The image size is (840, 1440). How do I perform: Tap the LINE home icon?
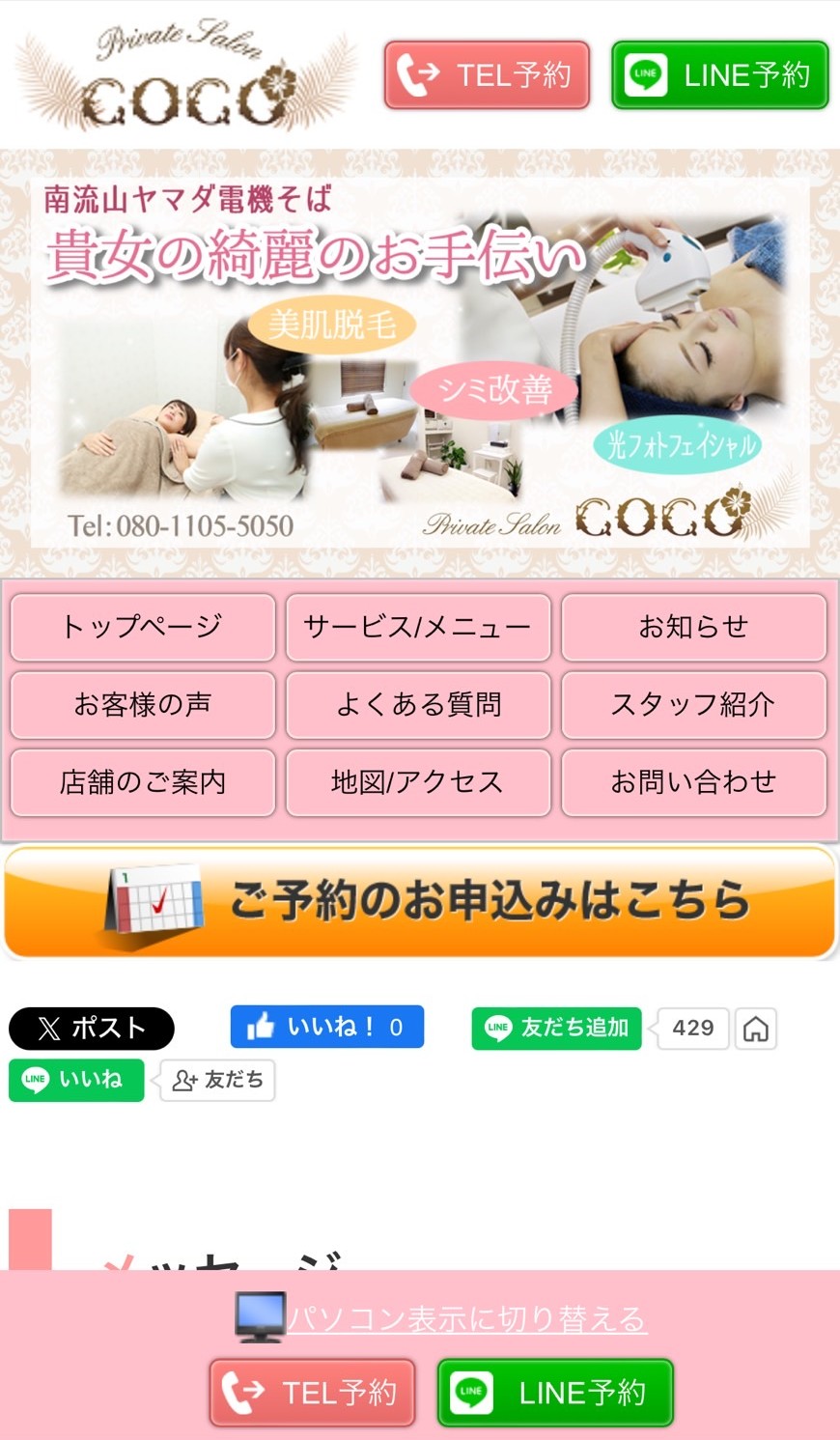(x=756, y=1029)
